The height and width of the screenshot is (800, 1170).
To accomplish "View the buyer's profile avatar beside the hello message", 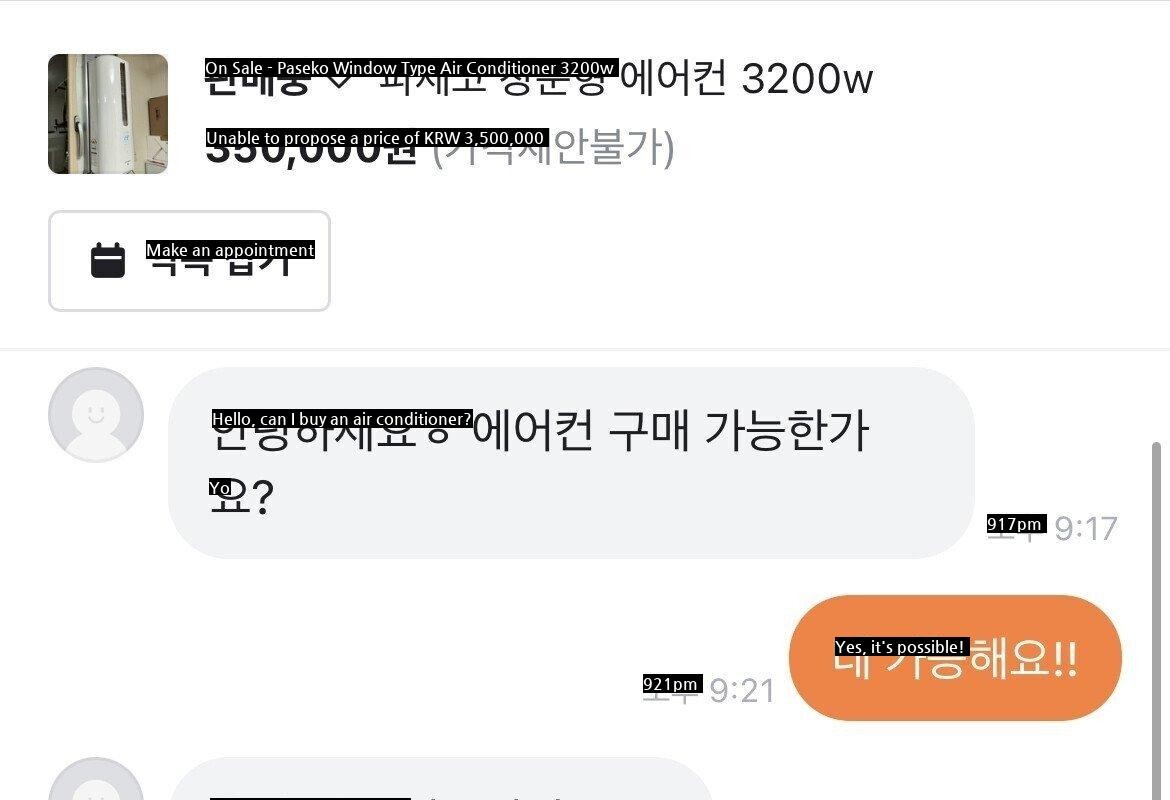I will pos(96,414).
